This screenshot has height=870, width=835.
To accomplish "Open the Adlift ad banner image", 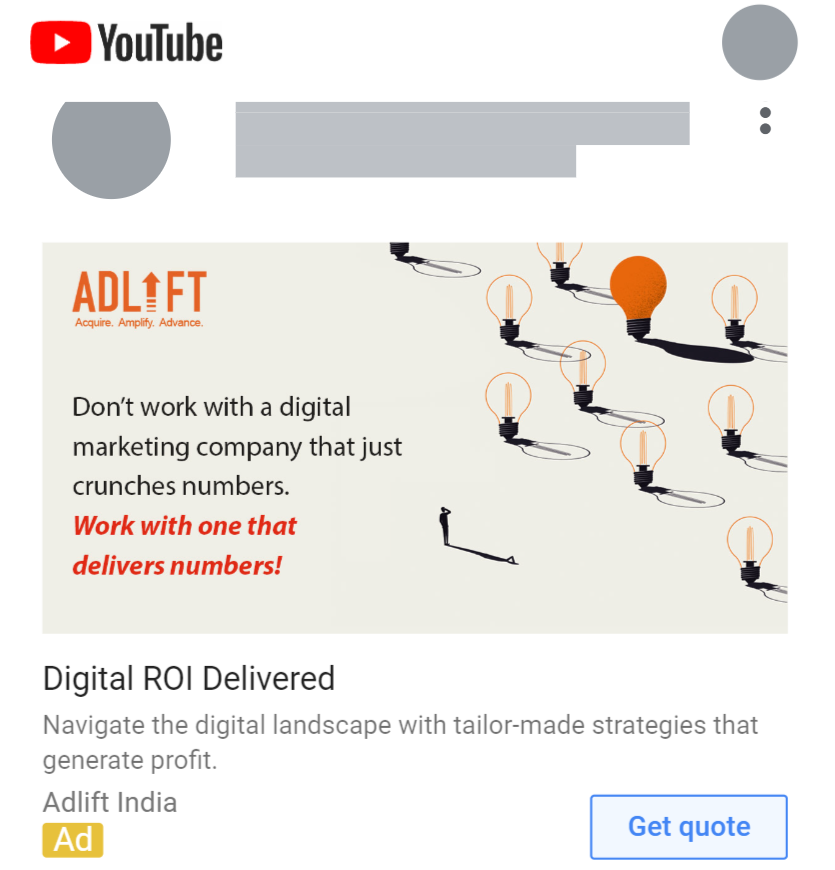I will 414,437.
